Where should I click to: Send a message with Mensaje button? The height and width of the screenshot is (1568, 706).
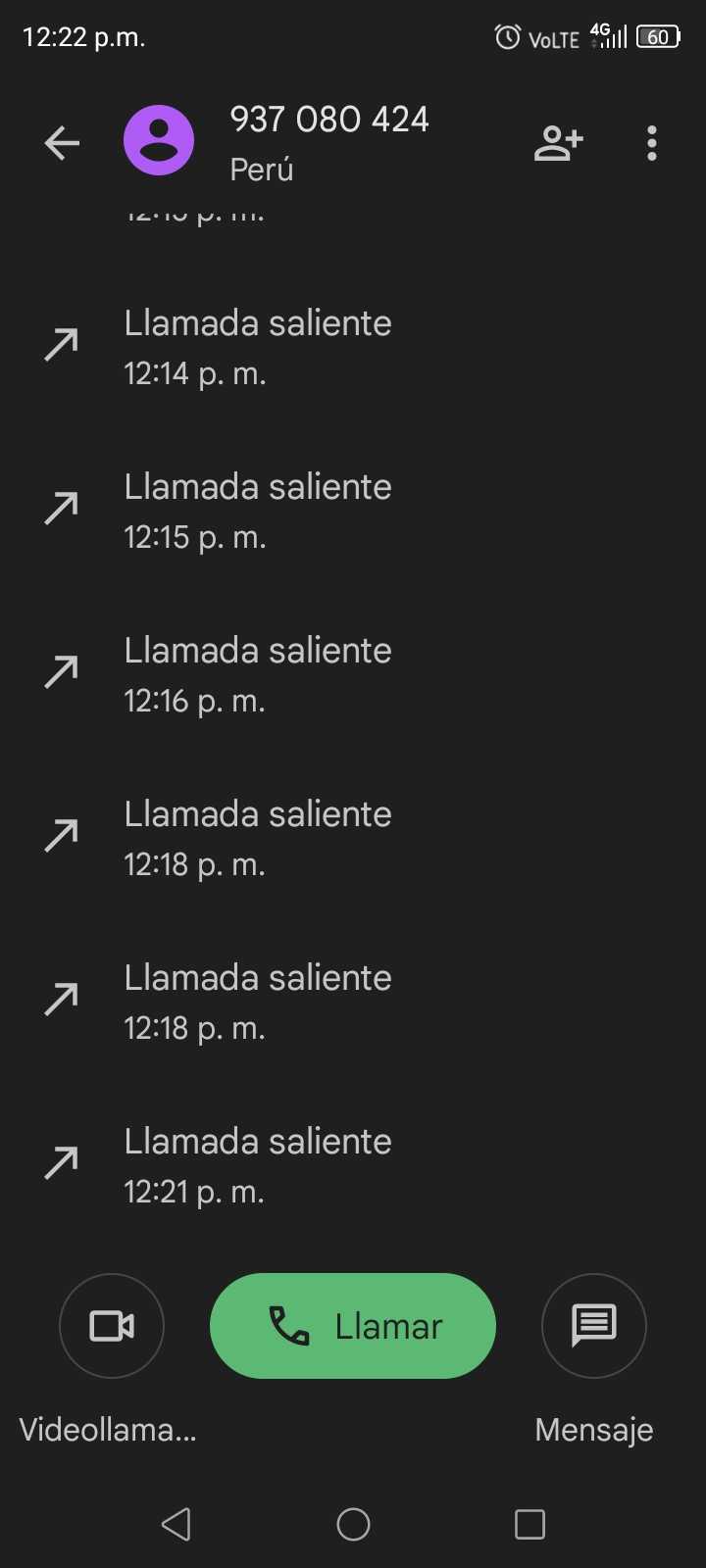point(594,1326)
